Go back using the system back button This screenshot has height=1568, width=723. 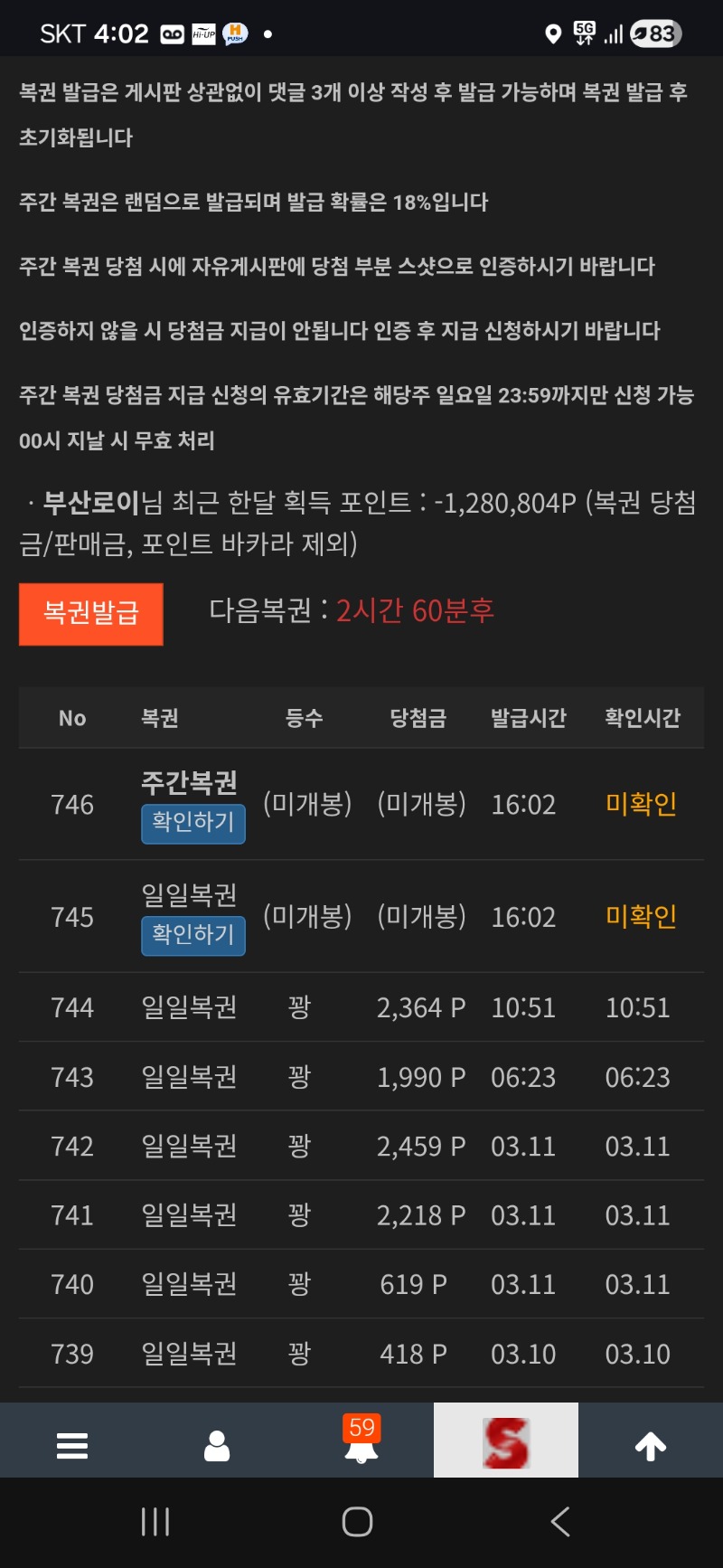click(x=560, y=1522)
